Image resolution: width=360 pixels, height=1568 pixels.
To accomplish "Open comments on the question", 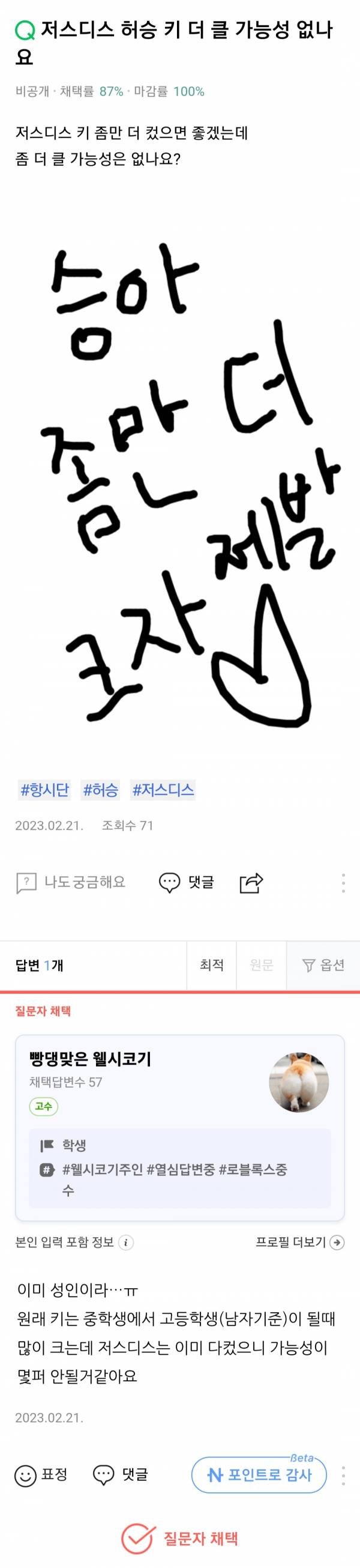I will tap(186, 882).
